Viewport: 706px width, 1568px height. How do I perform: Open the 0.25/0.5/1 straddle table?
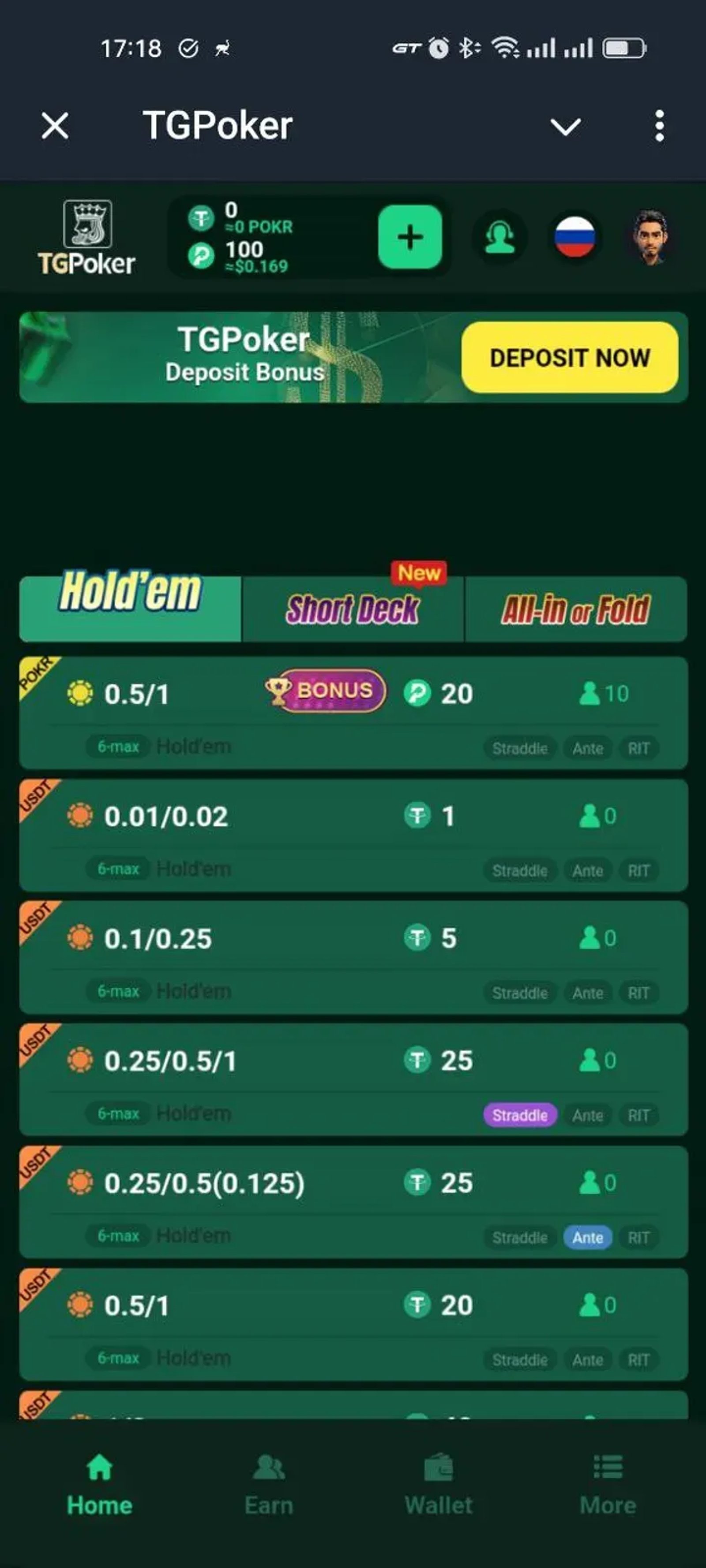(353, 1079)
